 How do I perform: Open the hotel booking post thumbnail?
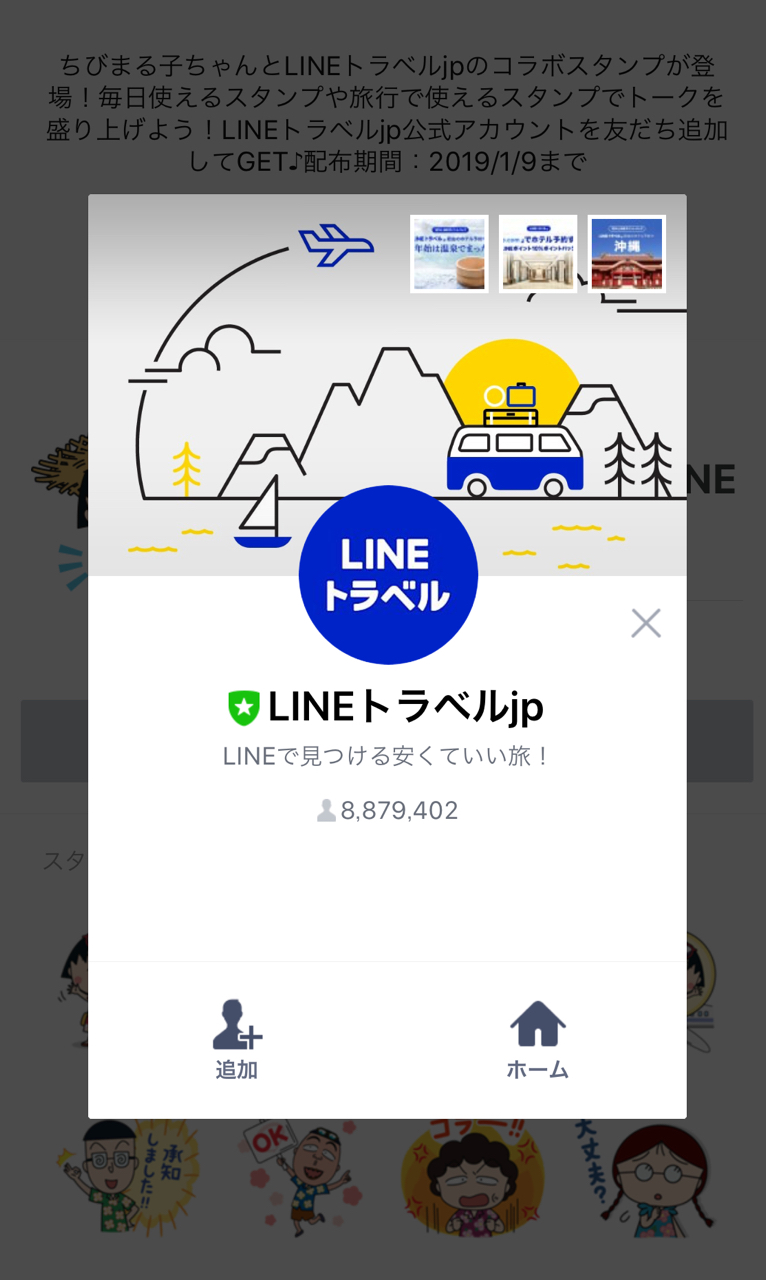[538, 254]
